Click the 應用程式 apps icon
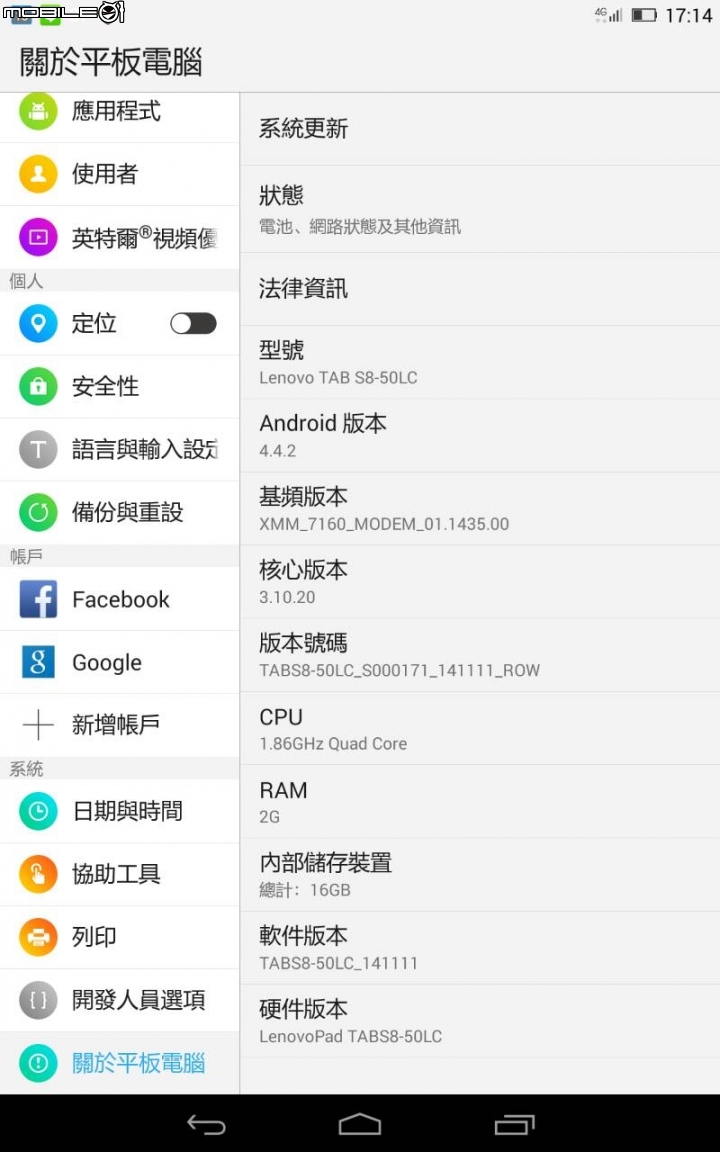720x1152 pixels. click(37, 111)
